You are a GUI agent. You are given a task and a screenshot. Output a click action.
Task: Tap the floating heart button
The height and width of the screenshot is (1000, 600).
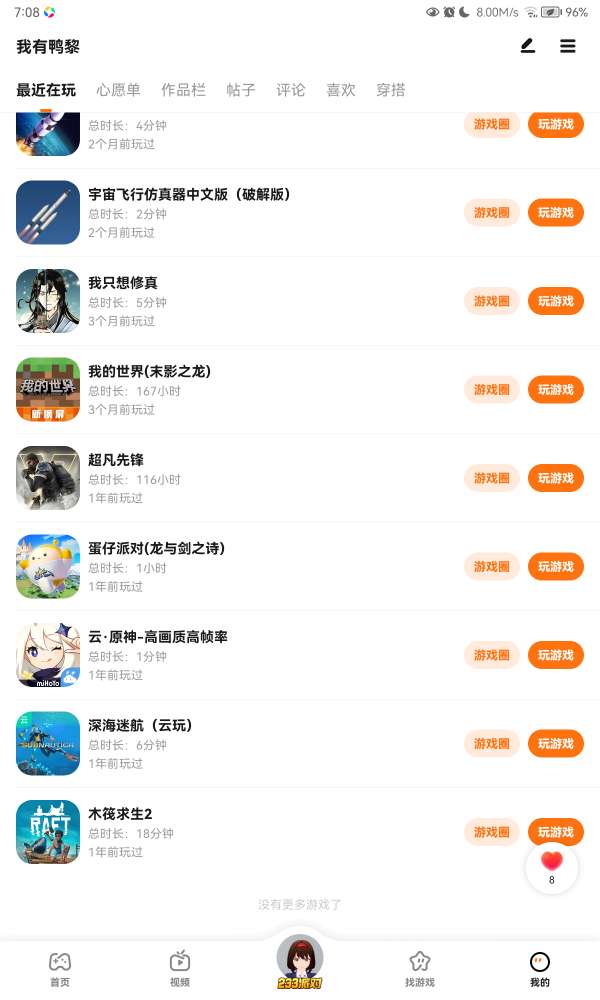point(552,867)
